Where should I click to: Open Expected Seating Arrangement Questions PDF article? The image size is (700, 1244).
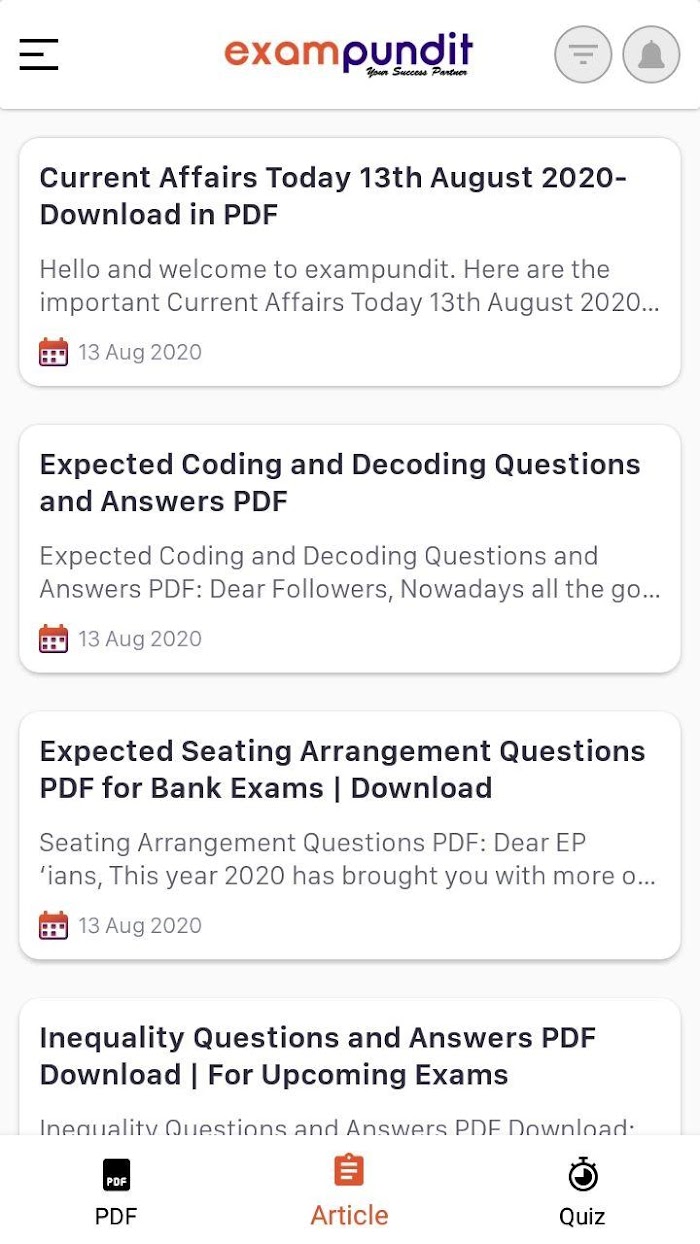pos(350,836)
